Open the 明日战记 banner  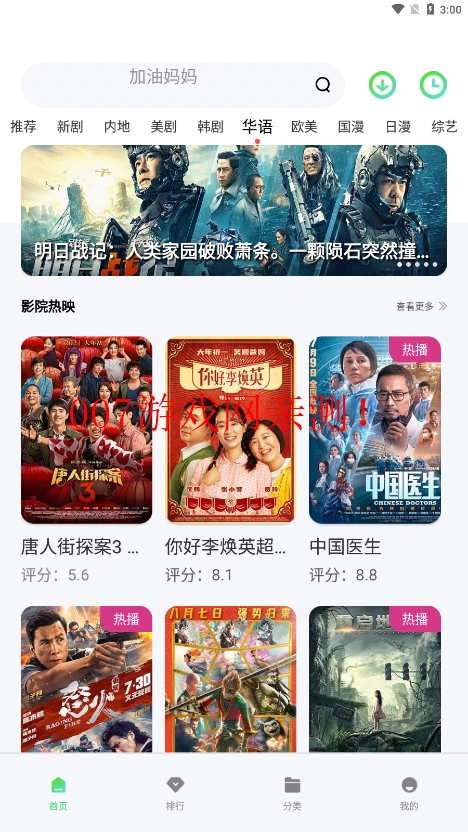point(234,210)
